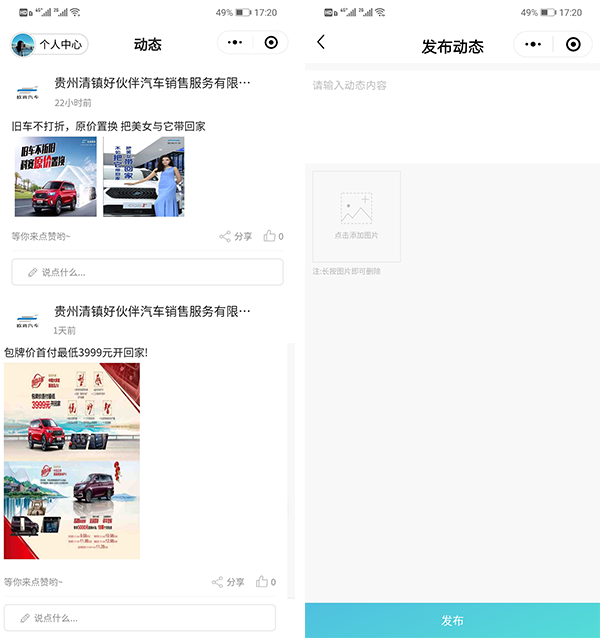Tap the 发布 button to publish
This screenshot has width=600, height=638.
(452, 620)
